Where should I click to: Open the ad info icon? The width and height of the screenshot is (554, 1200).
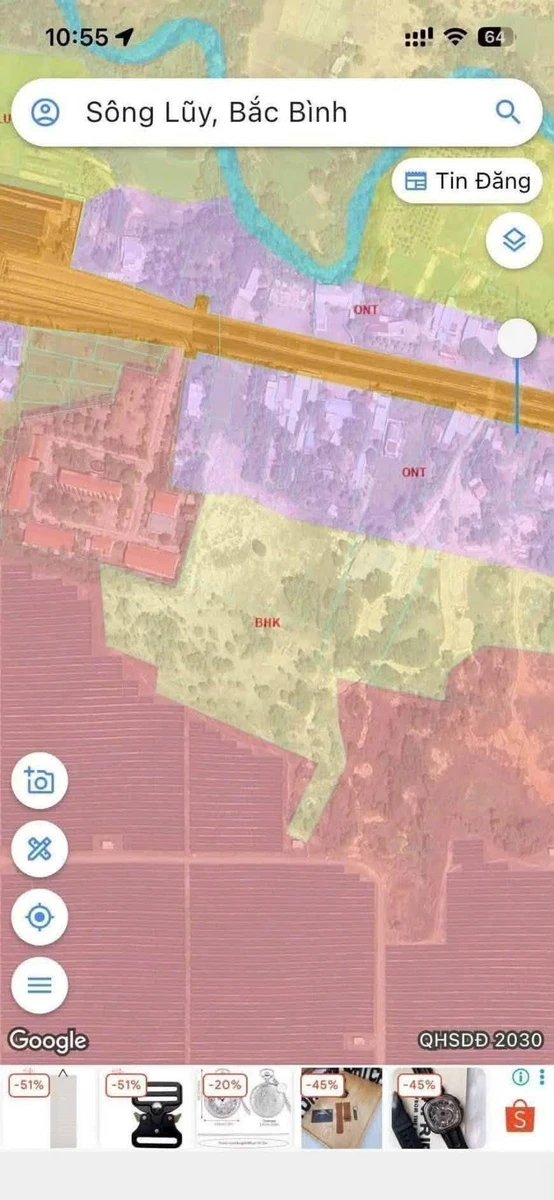(520, 1078)
